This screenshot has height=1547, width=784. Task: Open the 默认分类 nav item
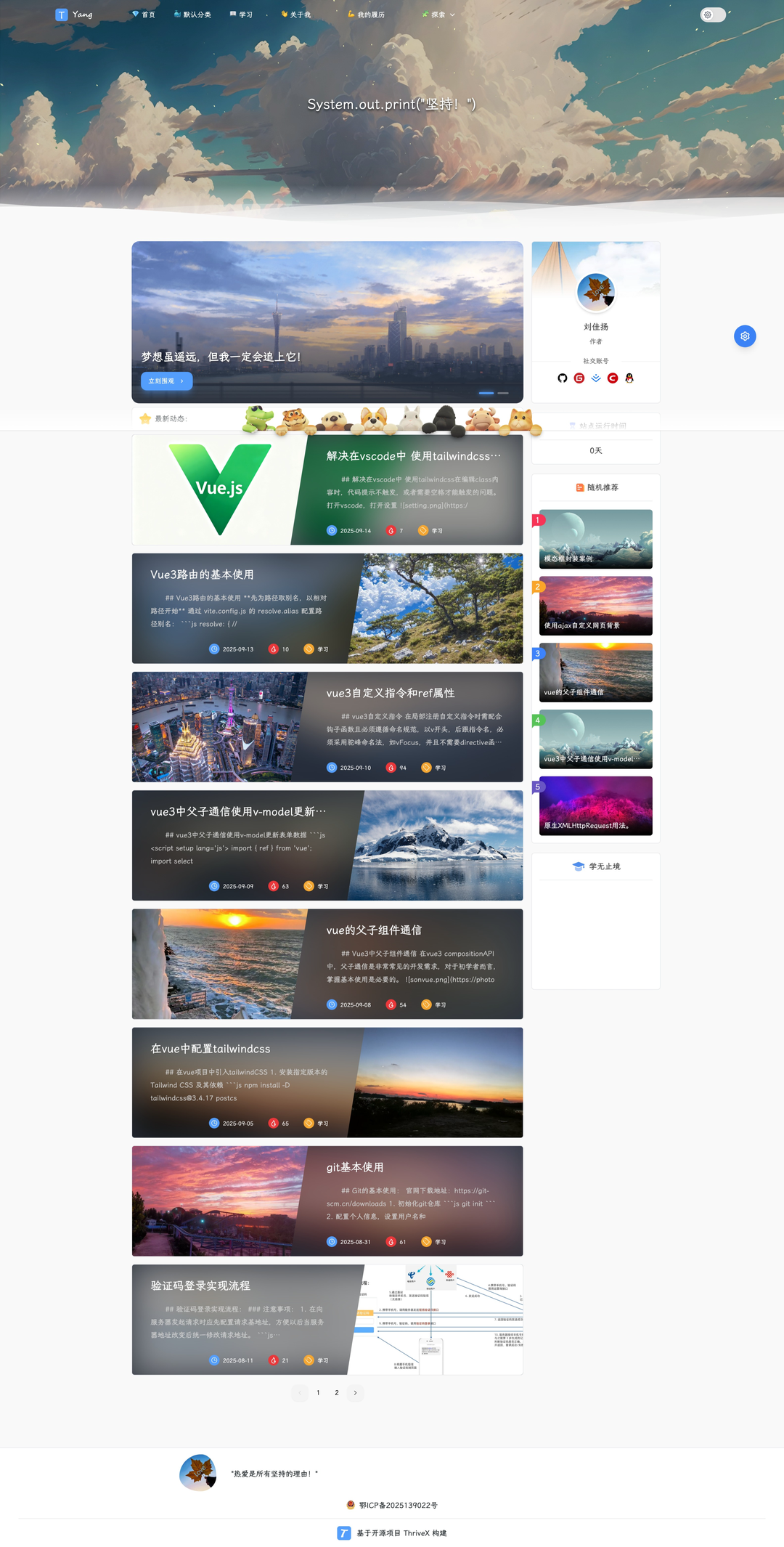[x=193, y=15]
